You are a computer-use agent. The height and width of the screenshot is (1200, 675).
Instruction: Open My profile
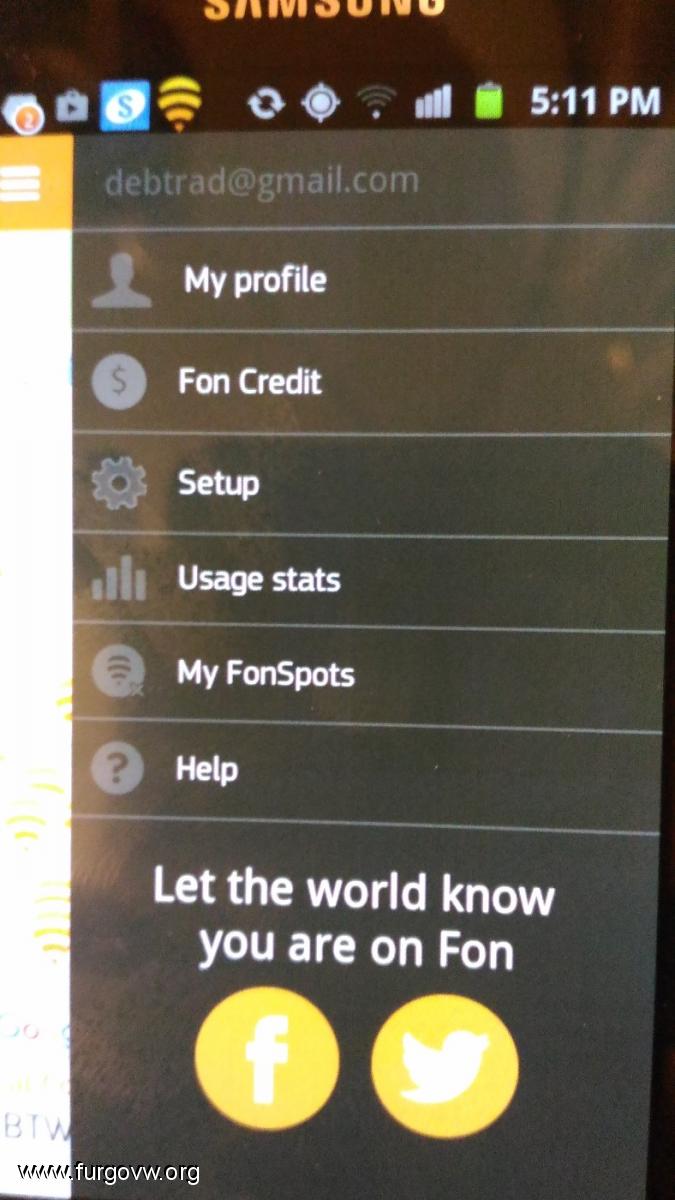255,280
